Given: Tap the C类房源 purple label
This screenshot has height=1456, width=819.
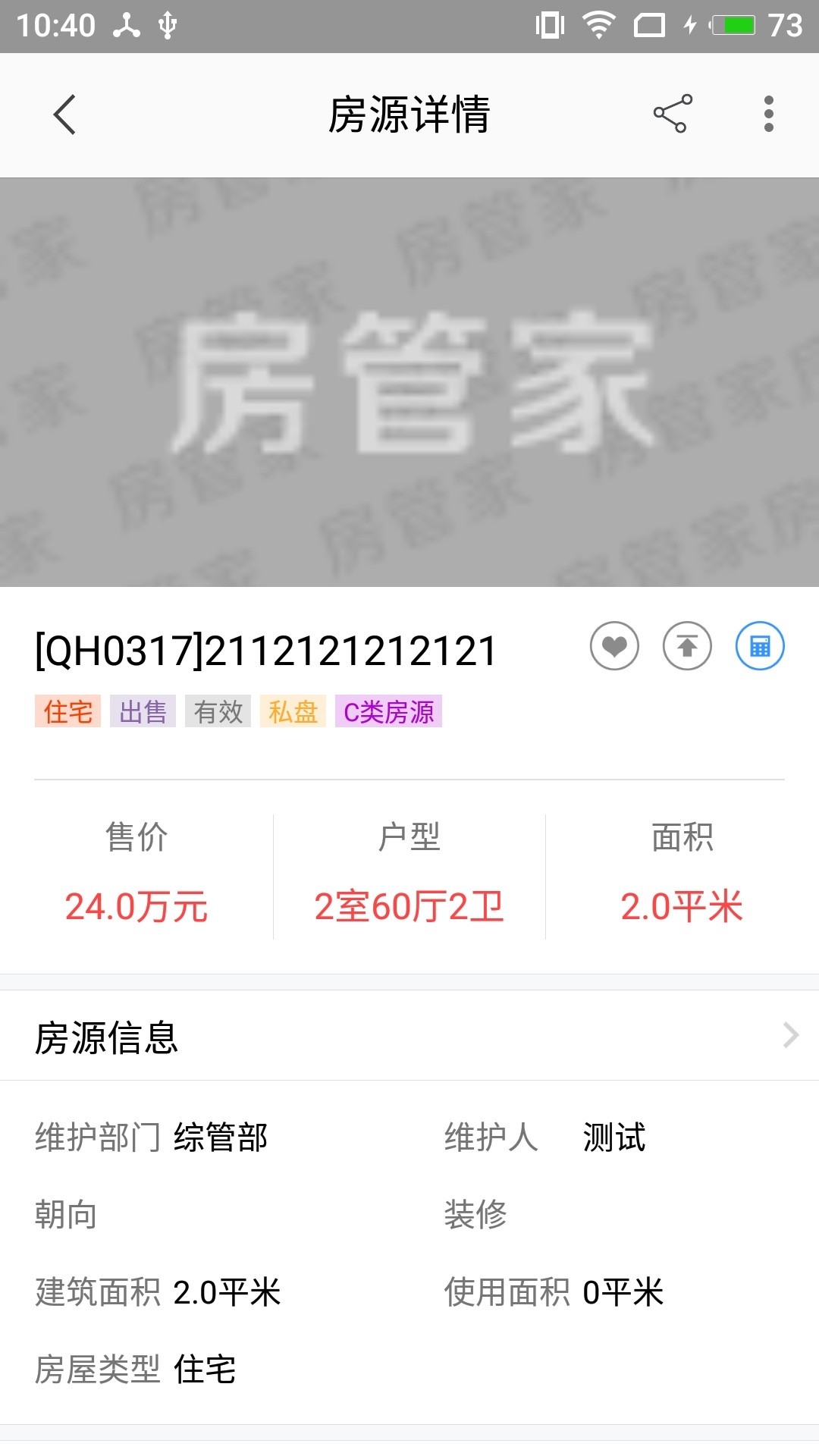Looking at the screenshot, I should [x=389, y=711].
